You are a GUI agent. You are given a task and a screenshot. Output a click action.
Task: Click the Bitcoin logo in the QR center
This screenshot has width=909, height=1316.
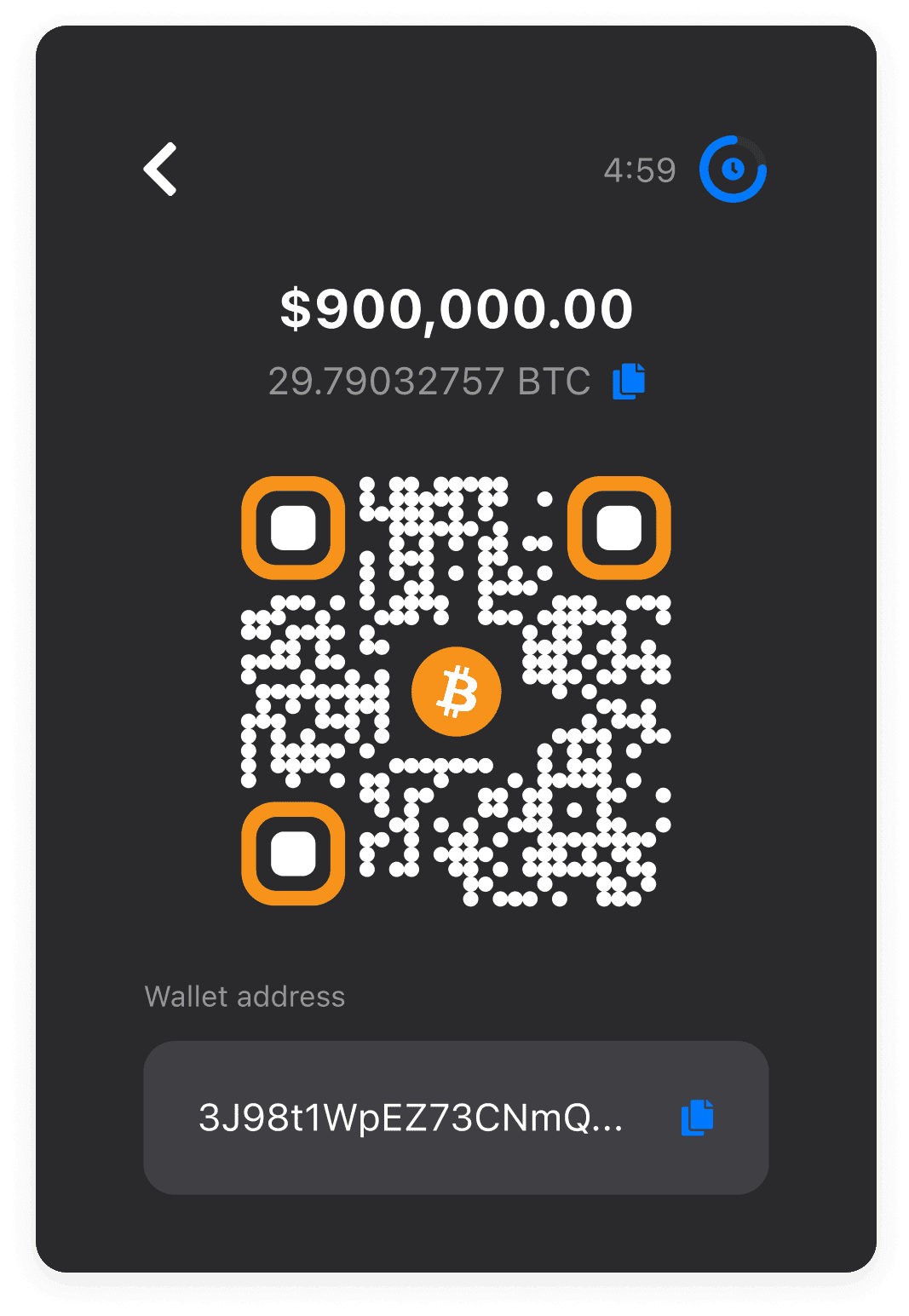(457, 691)
